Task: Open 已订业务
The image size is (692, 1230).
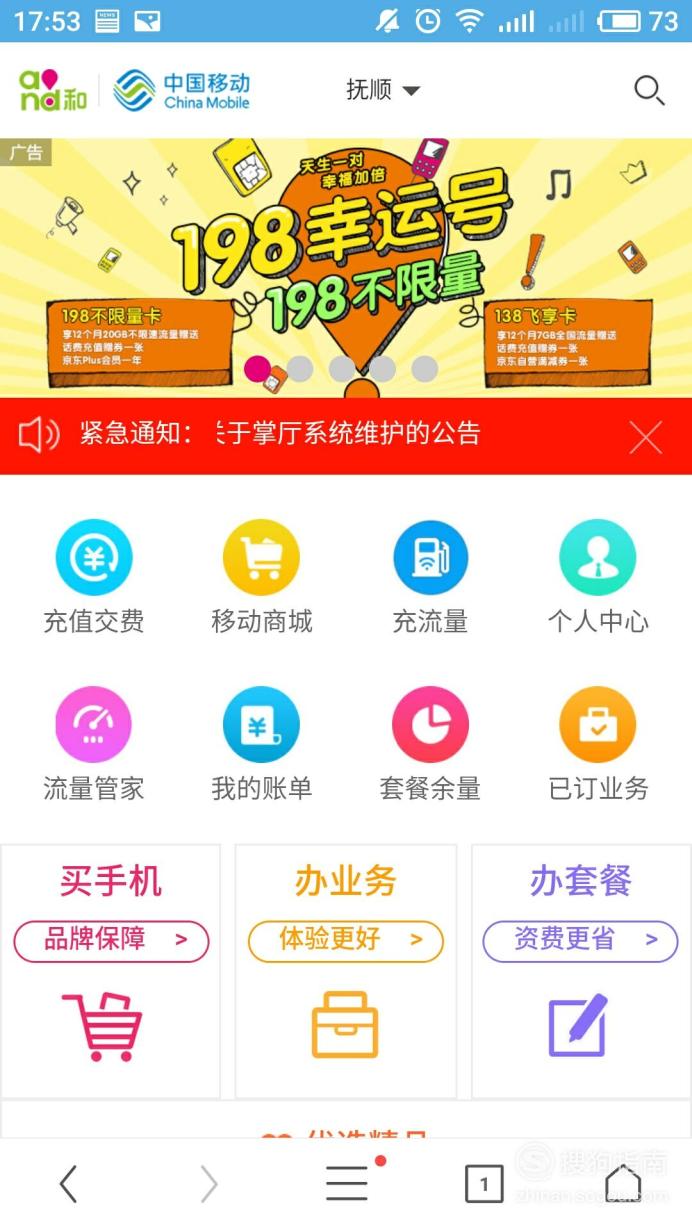Action: pos(598,745)
